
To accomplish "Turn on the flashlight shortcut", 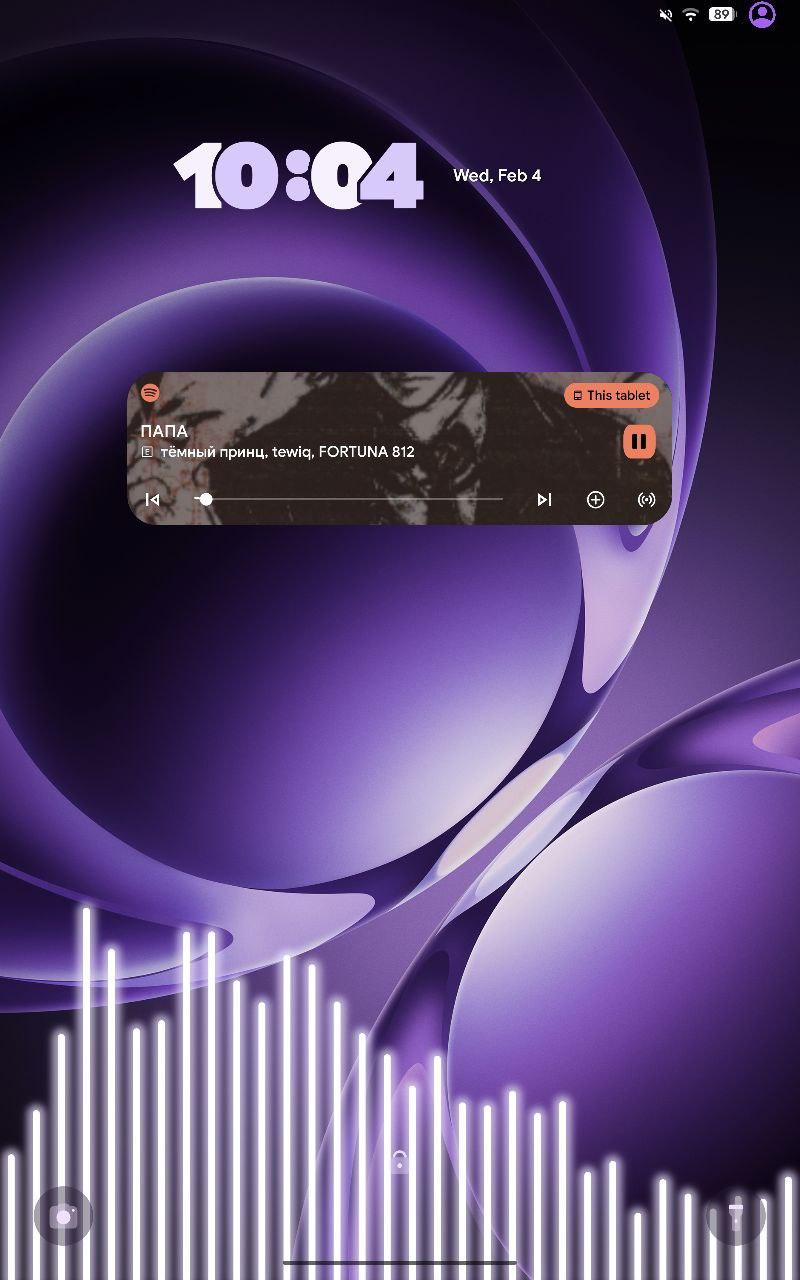I will (736, 1216).
